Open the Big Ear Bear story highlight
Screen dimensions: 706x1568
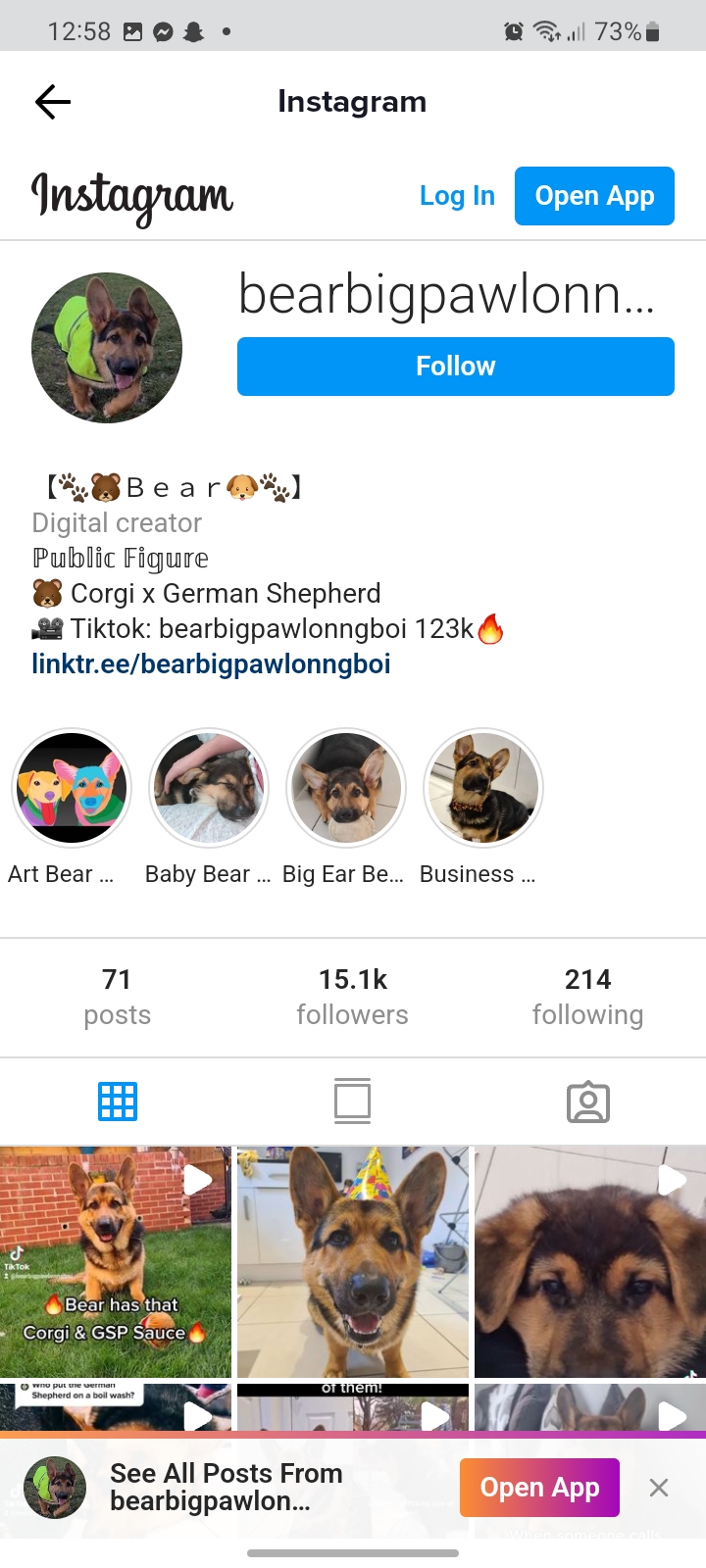pos(345,789)
